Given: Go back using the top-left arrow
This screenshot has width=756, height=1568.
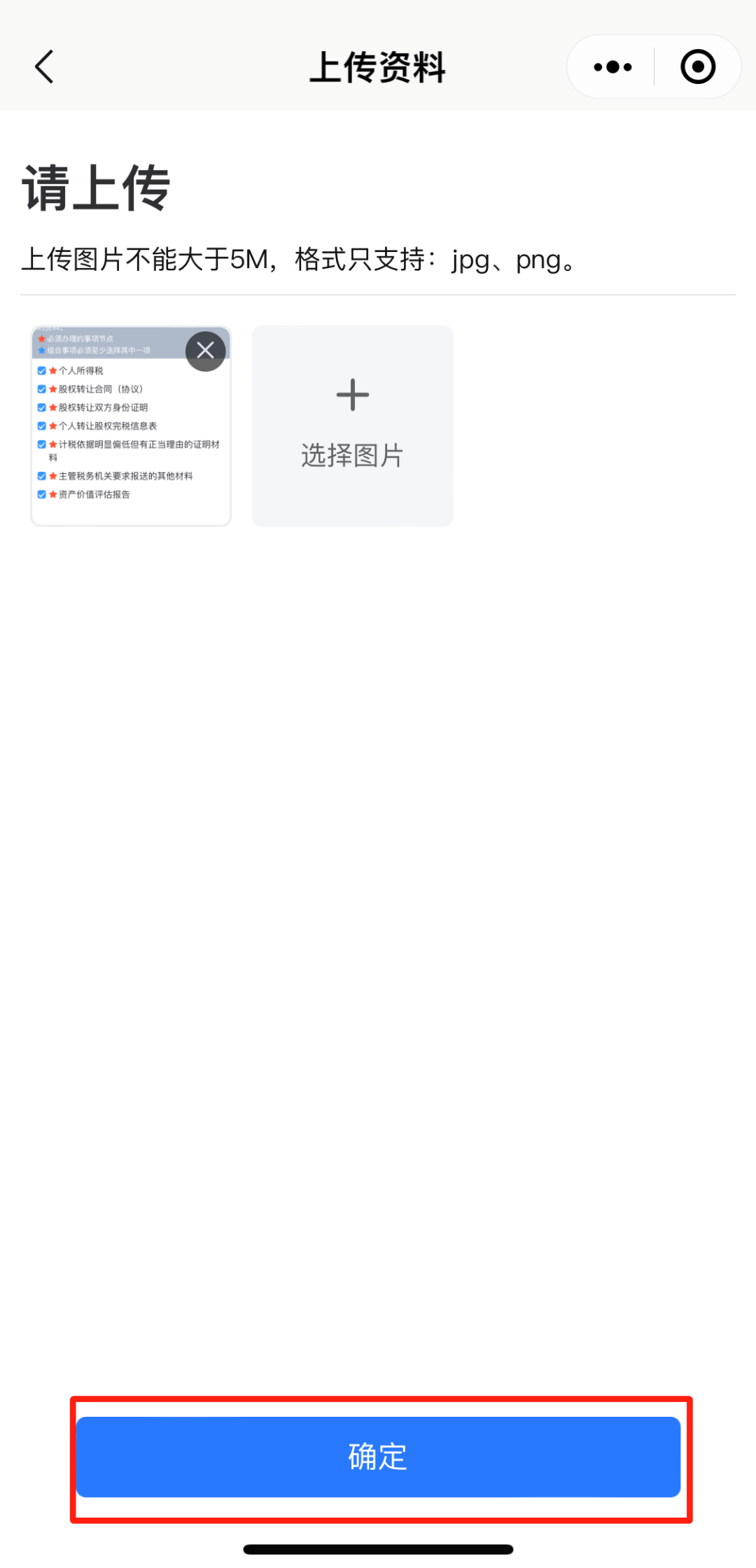Looking at the screenshot, I should (44, 67).
